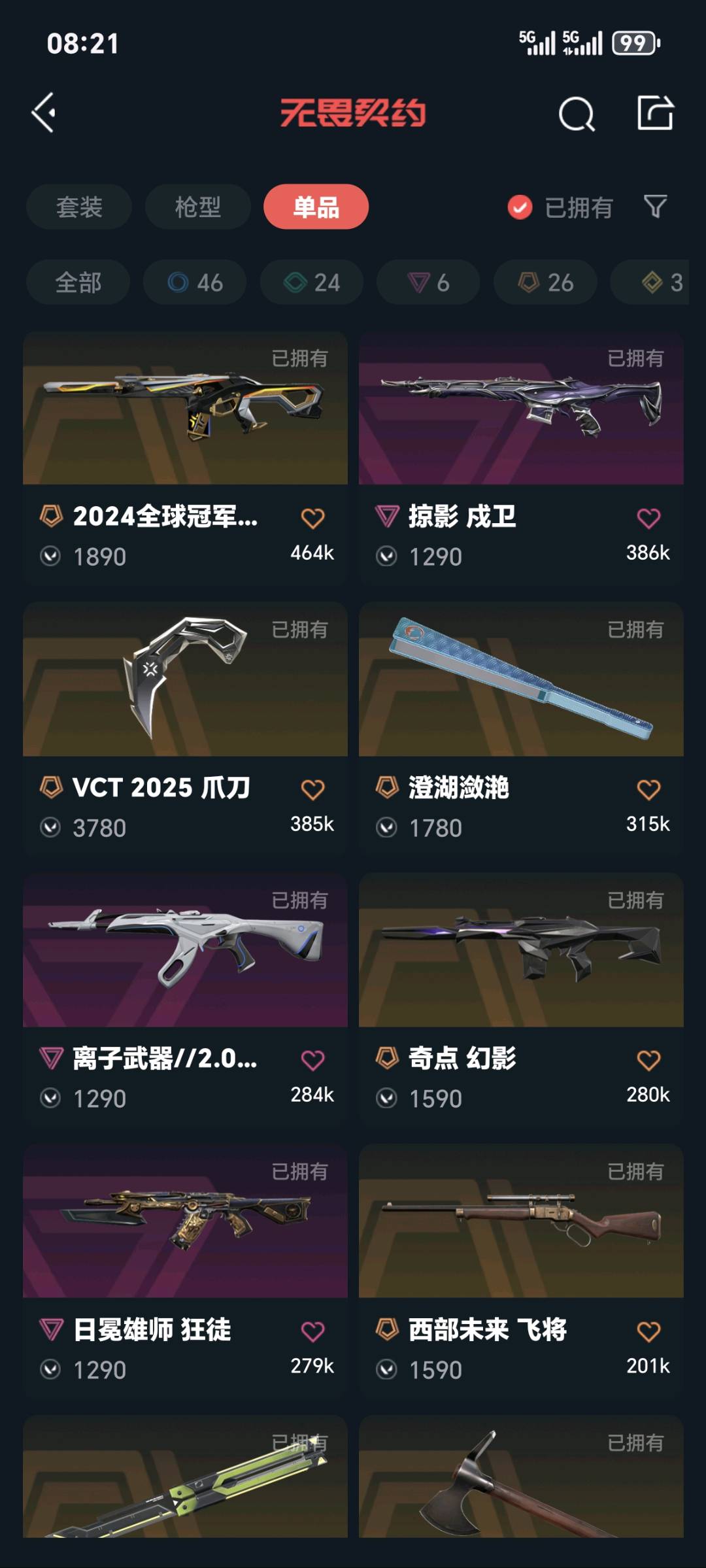Uncheck the 已拥有 filter checkbox

pyautogui.click(x=520, y=208)
